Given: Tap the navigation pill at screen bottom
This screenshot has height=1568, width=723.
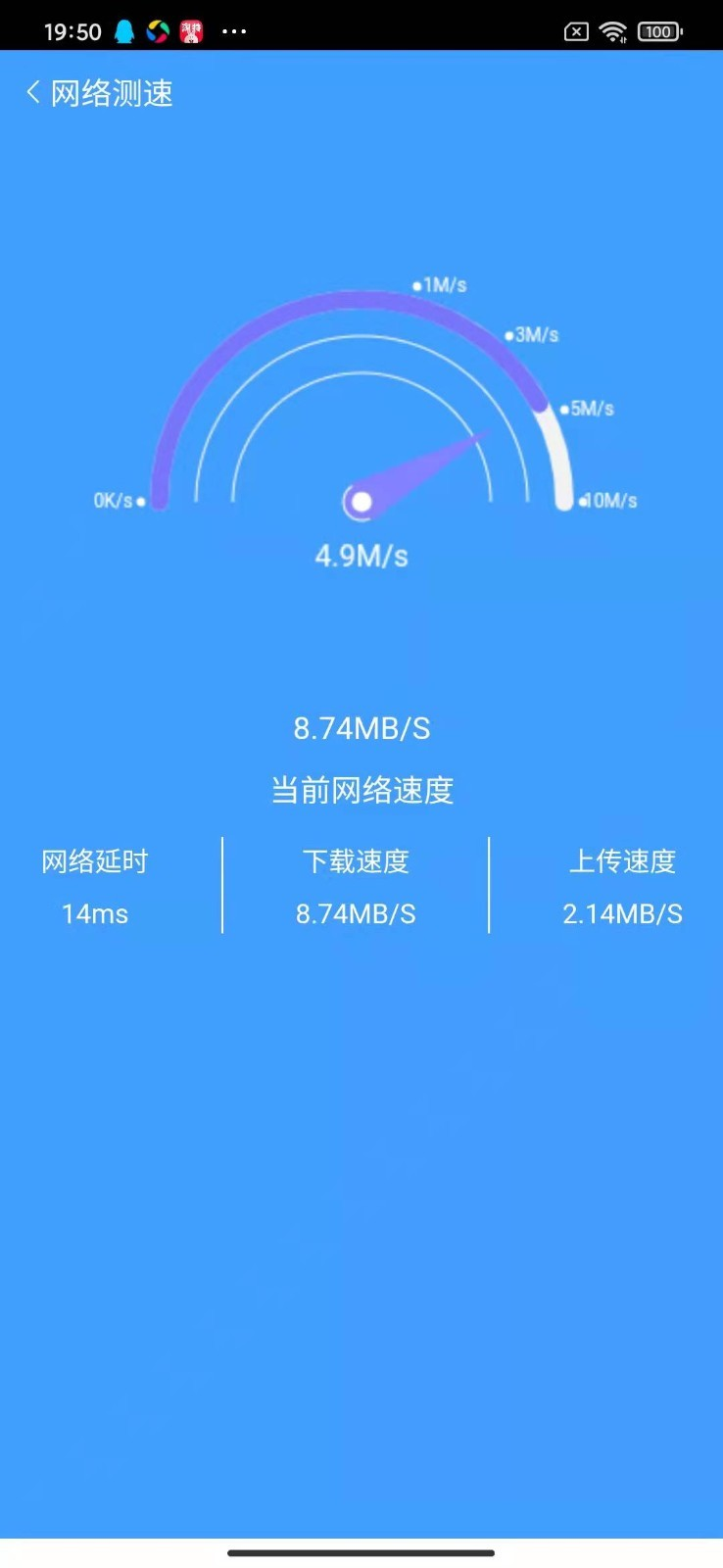Looking at the screenshot, I should [361, 1551].
